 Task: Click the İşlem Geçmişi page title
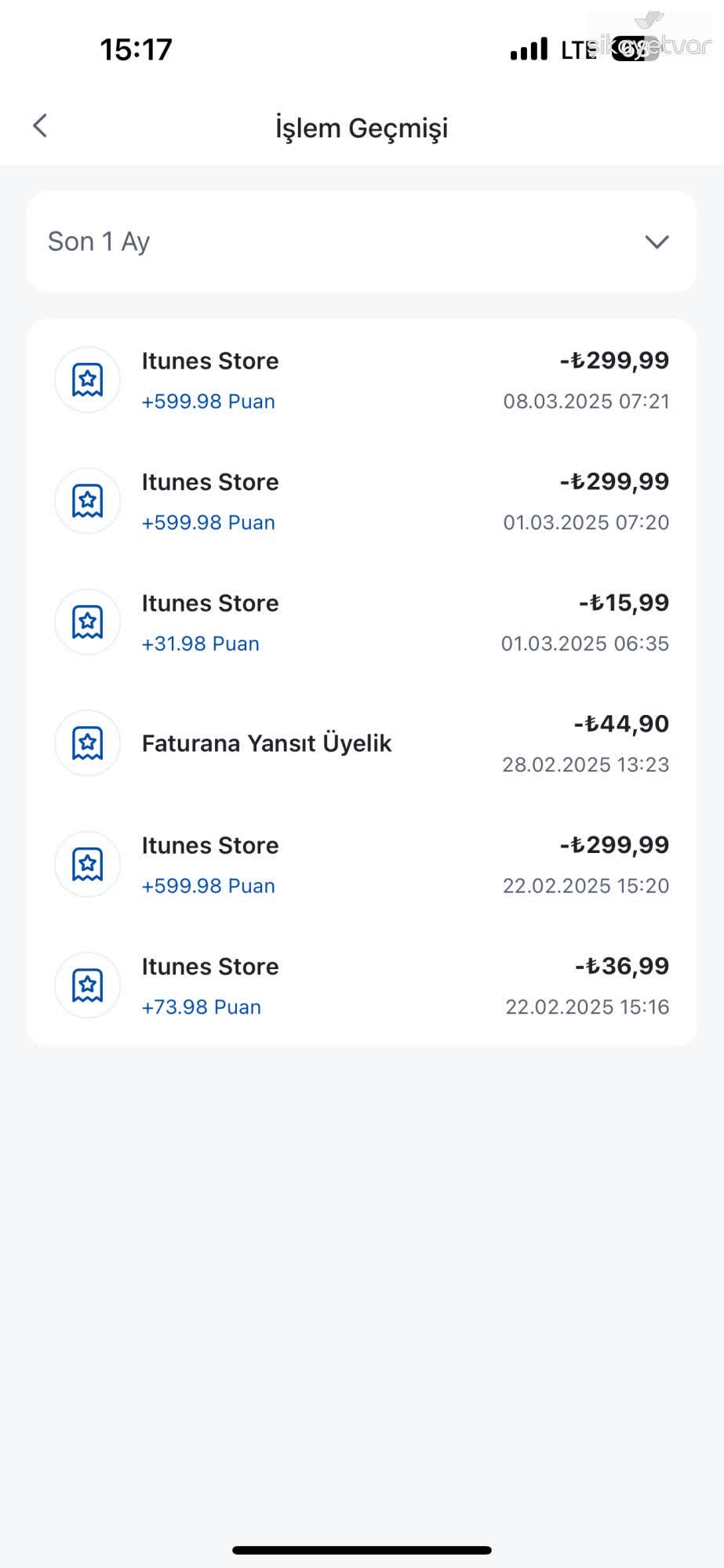coord(362,127)
